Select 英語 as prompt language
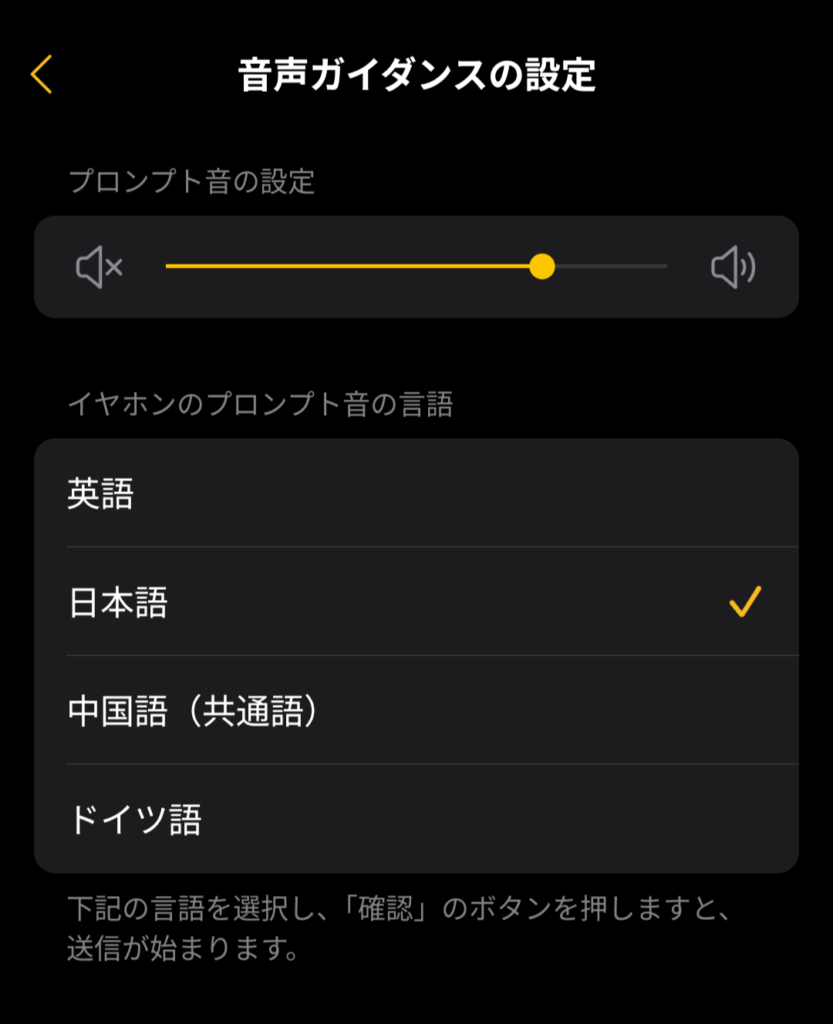This screenshot has height=1024, width=833. [416, 494]
